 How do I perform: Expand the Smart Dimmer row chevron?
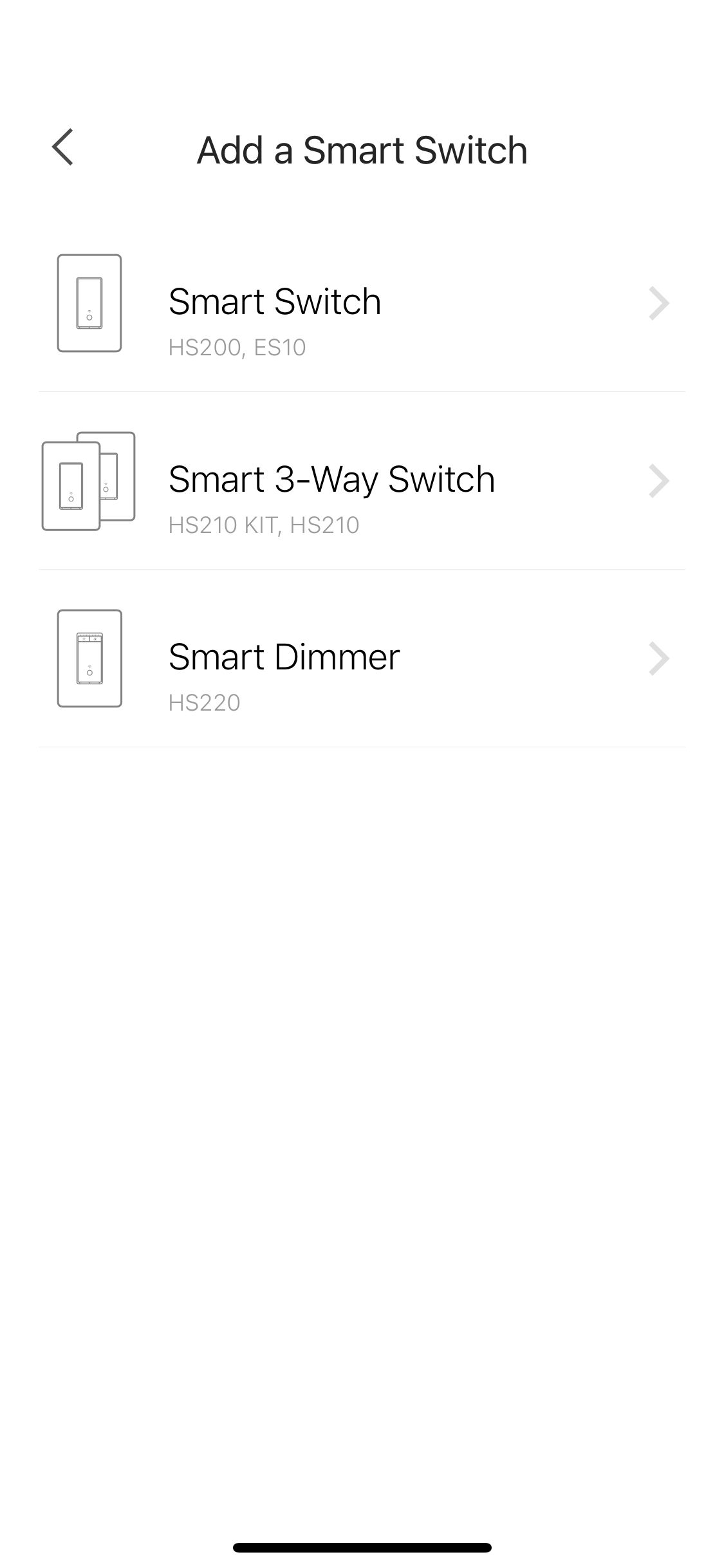659,657
